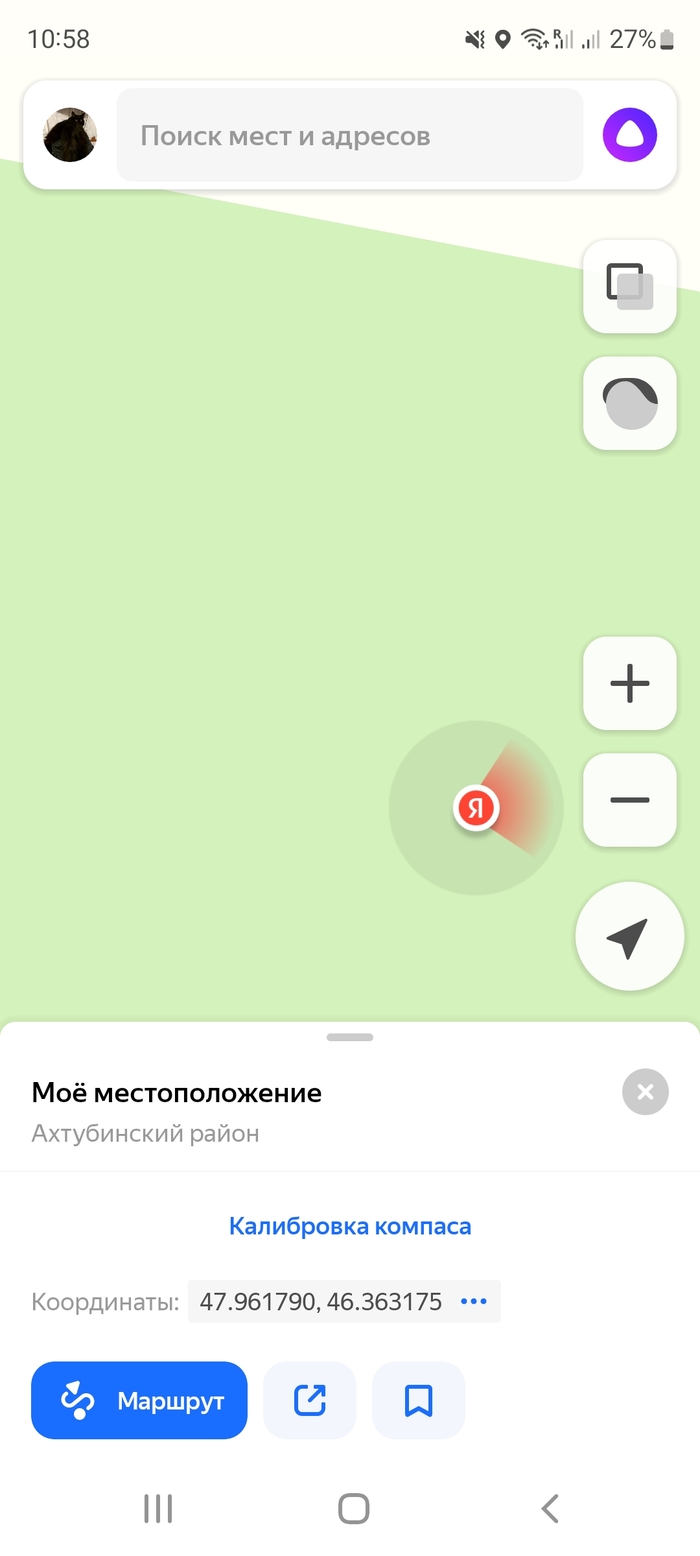Open profile avatar in search bar
Viewport: 700px width, 1556px height.
pos(70,135)
